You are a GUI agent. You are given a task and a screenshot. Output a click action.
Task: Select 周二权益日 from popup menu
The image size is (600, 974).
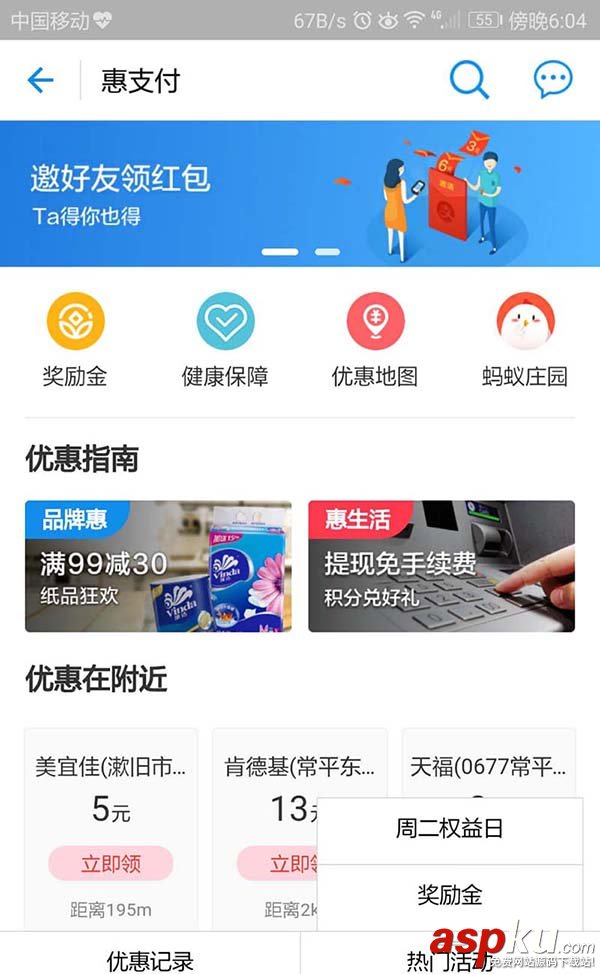(450, 830)
